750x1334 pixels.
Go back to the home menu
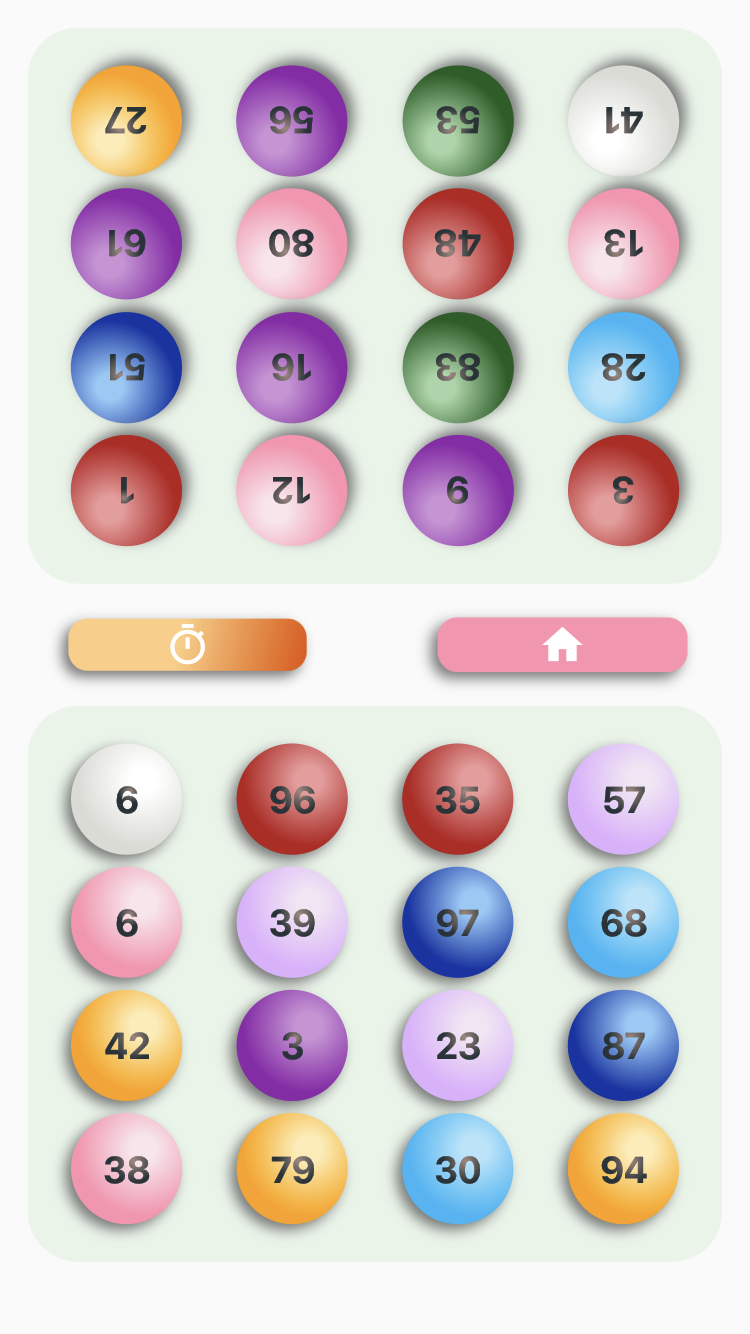point(562,645)
